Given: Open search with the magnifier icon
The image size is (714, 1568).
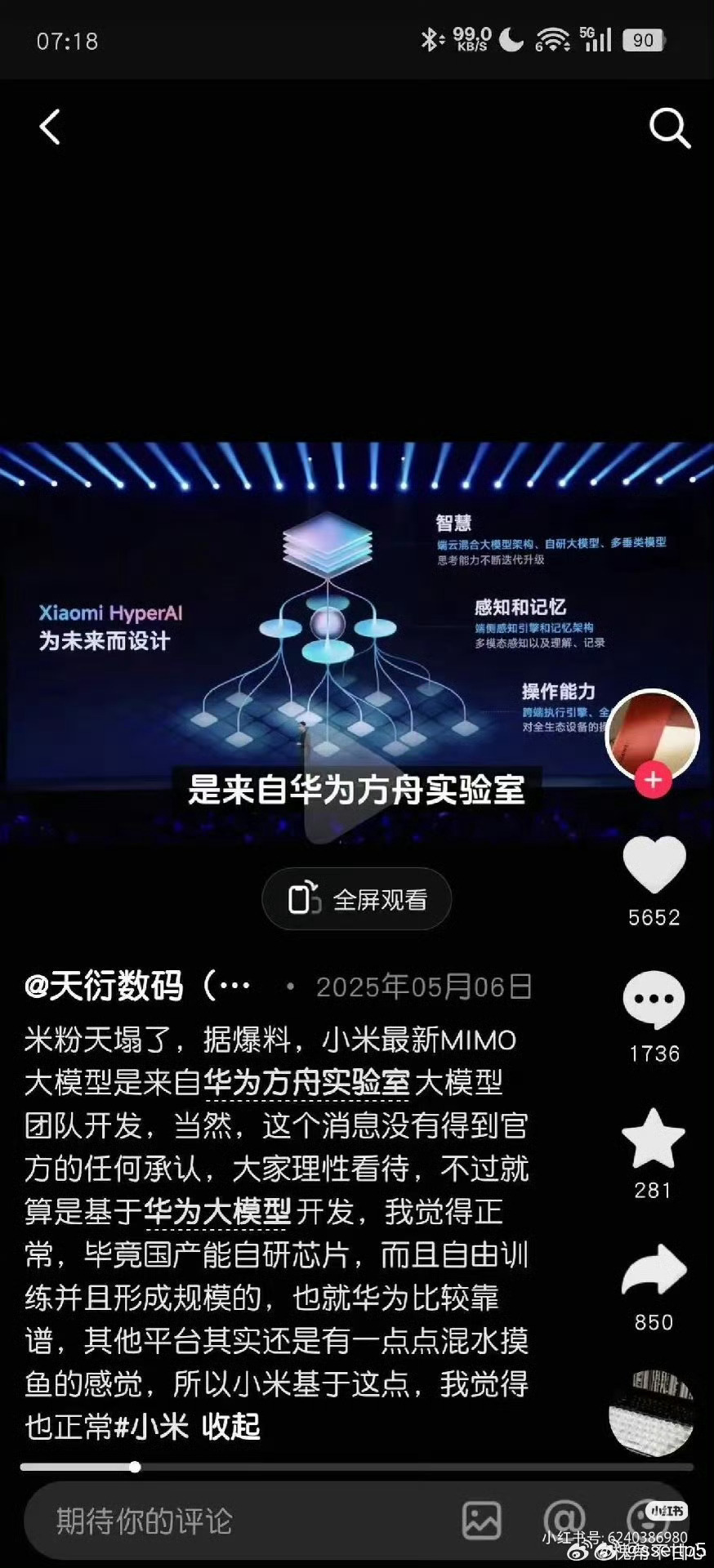Looking at the screenshot, I should (x=669, y=127).
